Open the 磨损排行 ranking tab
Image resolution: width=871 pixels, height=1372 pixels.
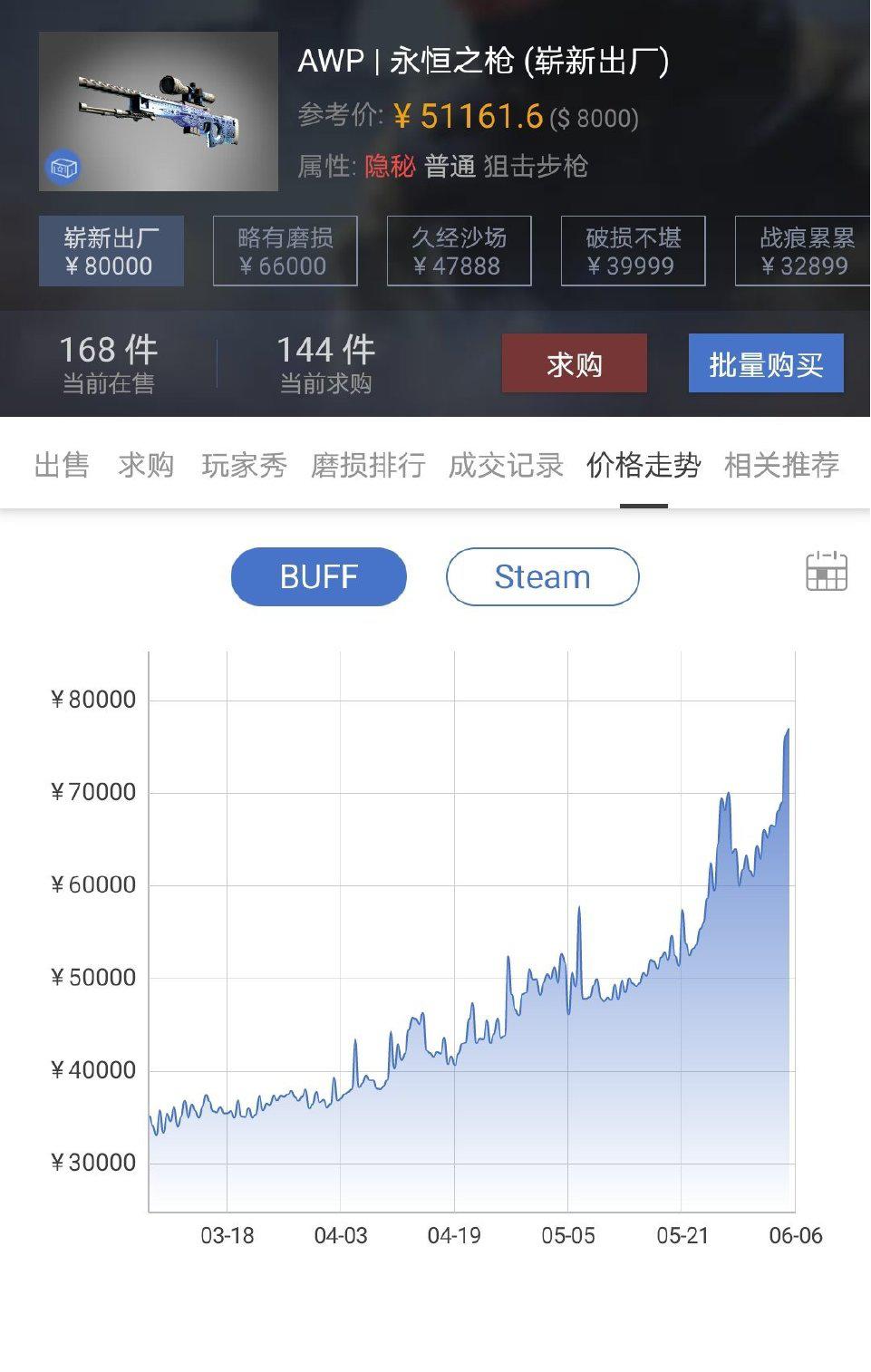pyautogui.click(x=370, y=465)
